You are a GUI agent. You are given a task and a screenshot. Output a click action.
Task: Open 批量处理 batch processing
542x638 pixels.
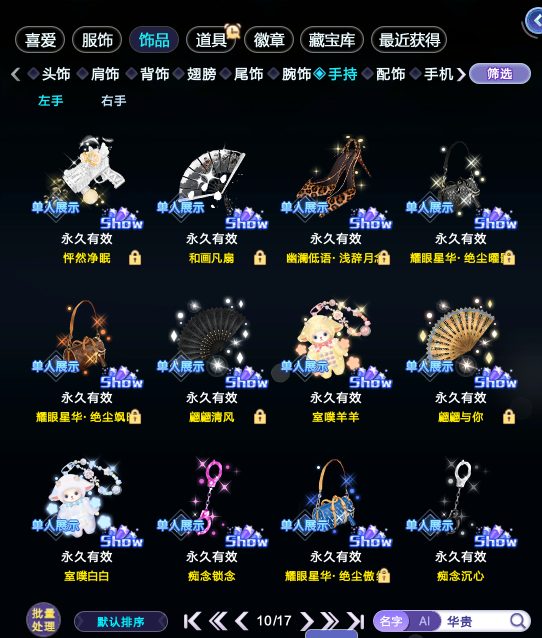click(43, 619)
